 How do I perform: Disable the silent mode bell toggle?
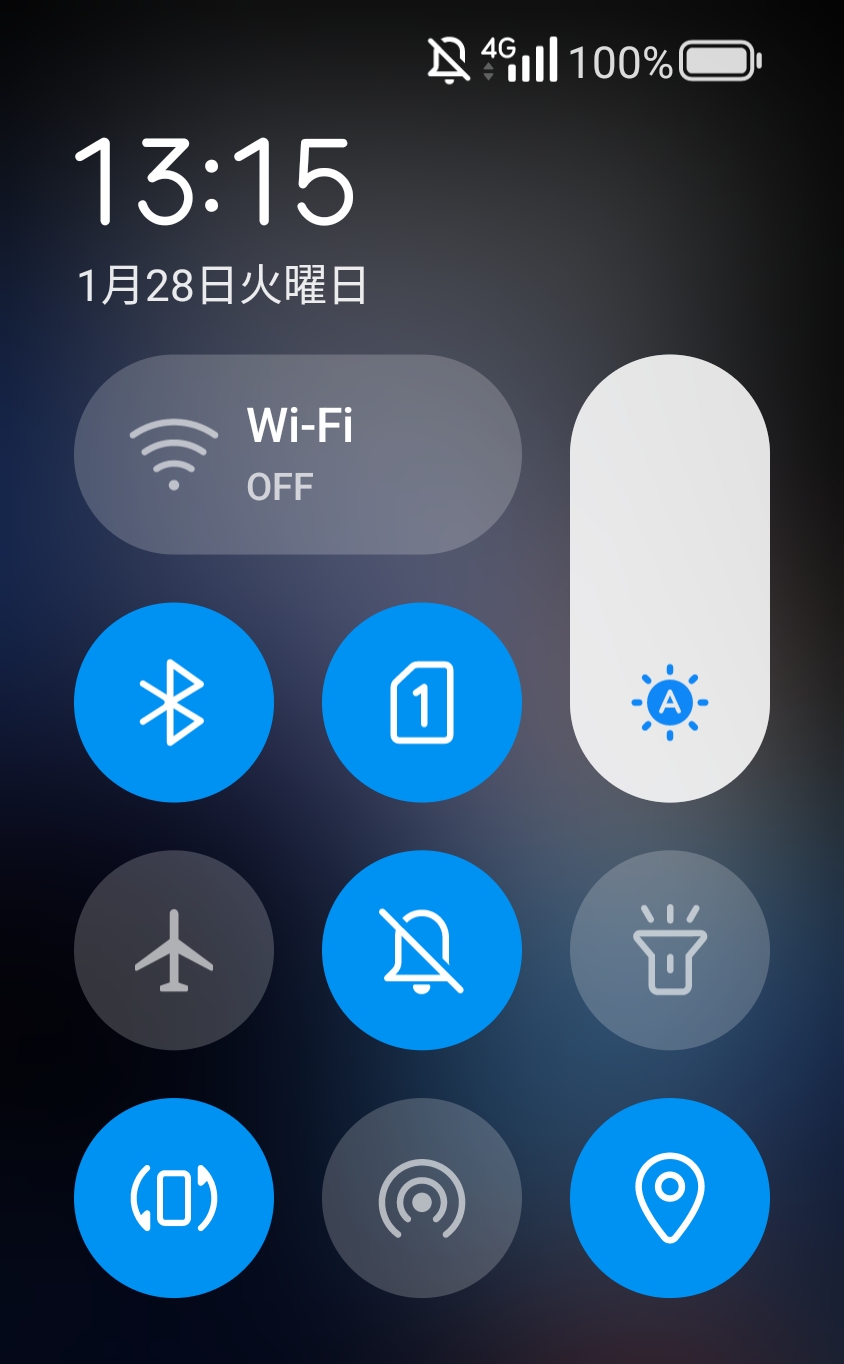pyautogui.click(x=421, y=950)
